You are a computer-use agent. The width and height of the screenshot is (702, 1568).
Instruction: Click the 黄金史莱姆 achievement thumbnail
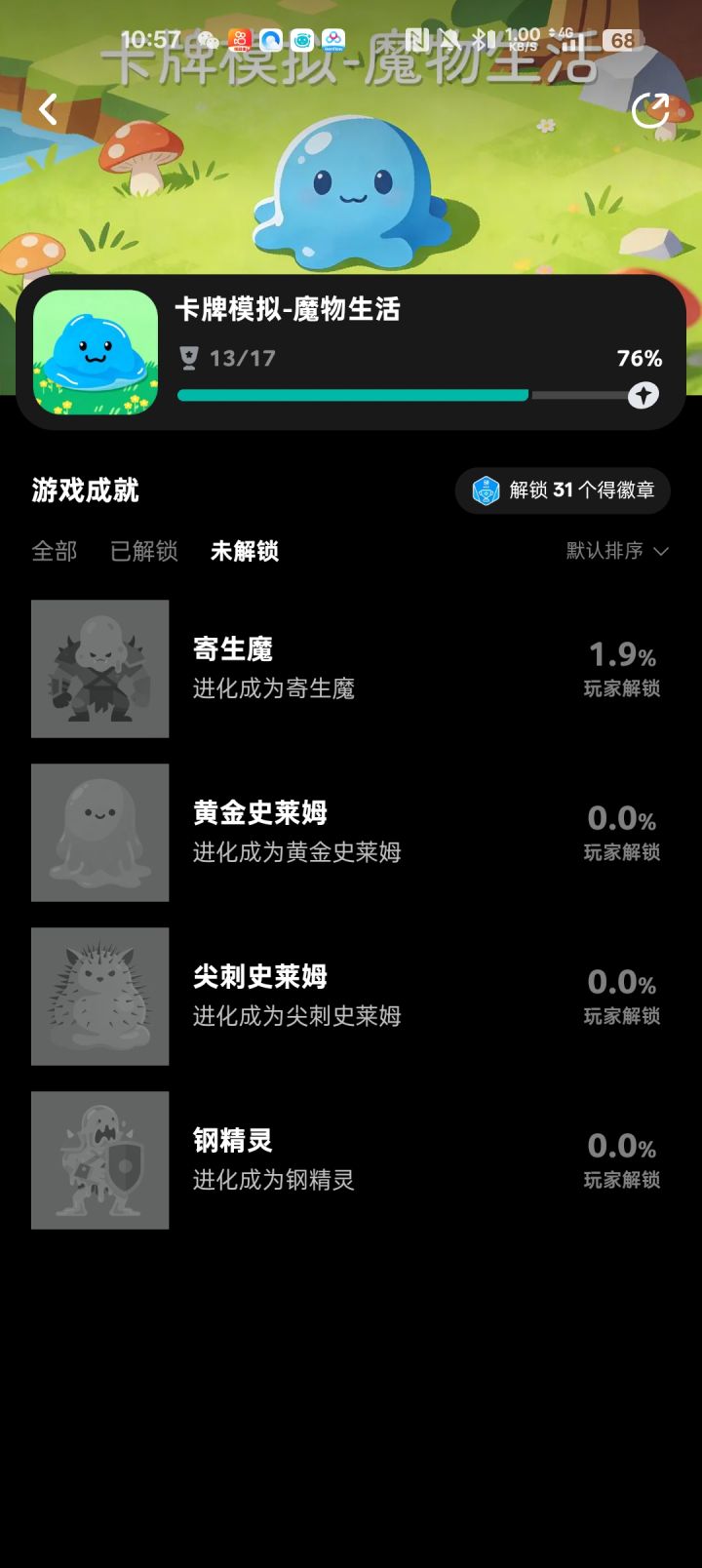pyautogui.click(x=99, y=832)
